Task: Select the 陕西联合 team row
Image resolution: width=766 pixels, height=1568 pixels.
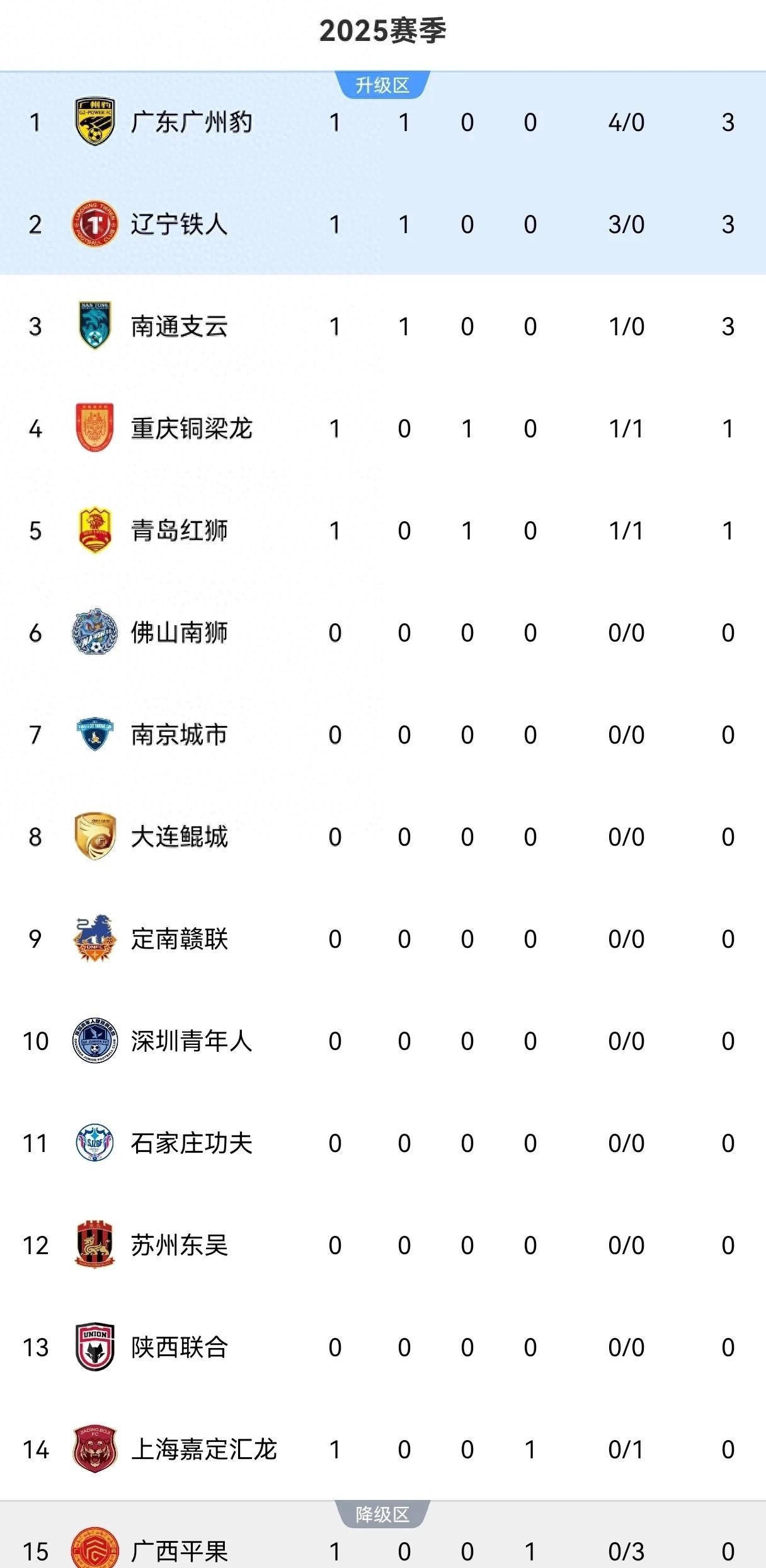Action: tap(383, 1347)
